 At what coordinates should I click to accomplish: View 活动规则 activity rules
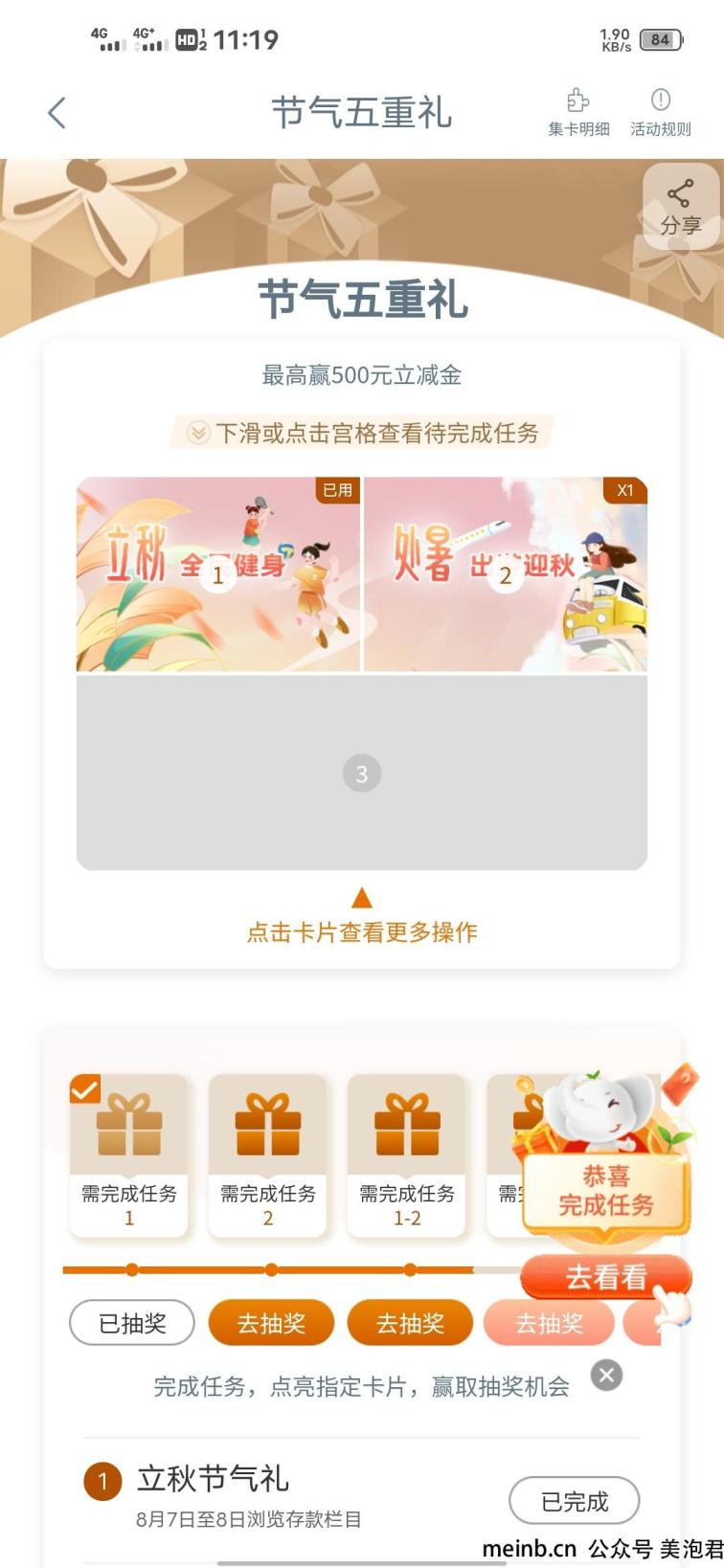660,113
